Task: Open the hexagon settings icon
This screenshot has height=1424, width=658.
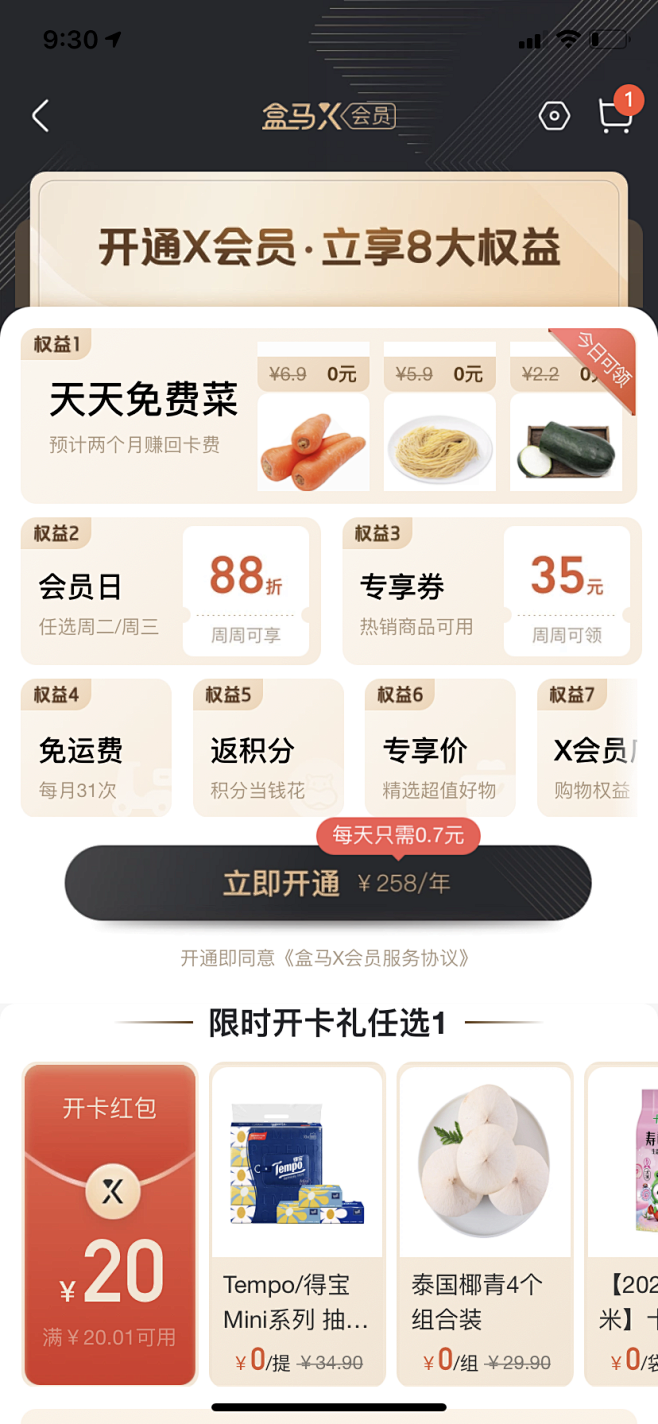Action: [554, 116]
